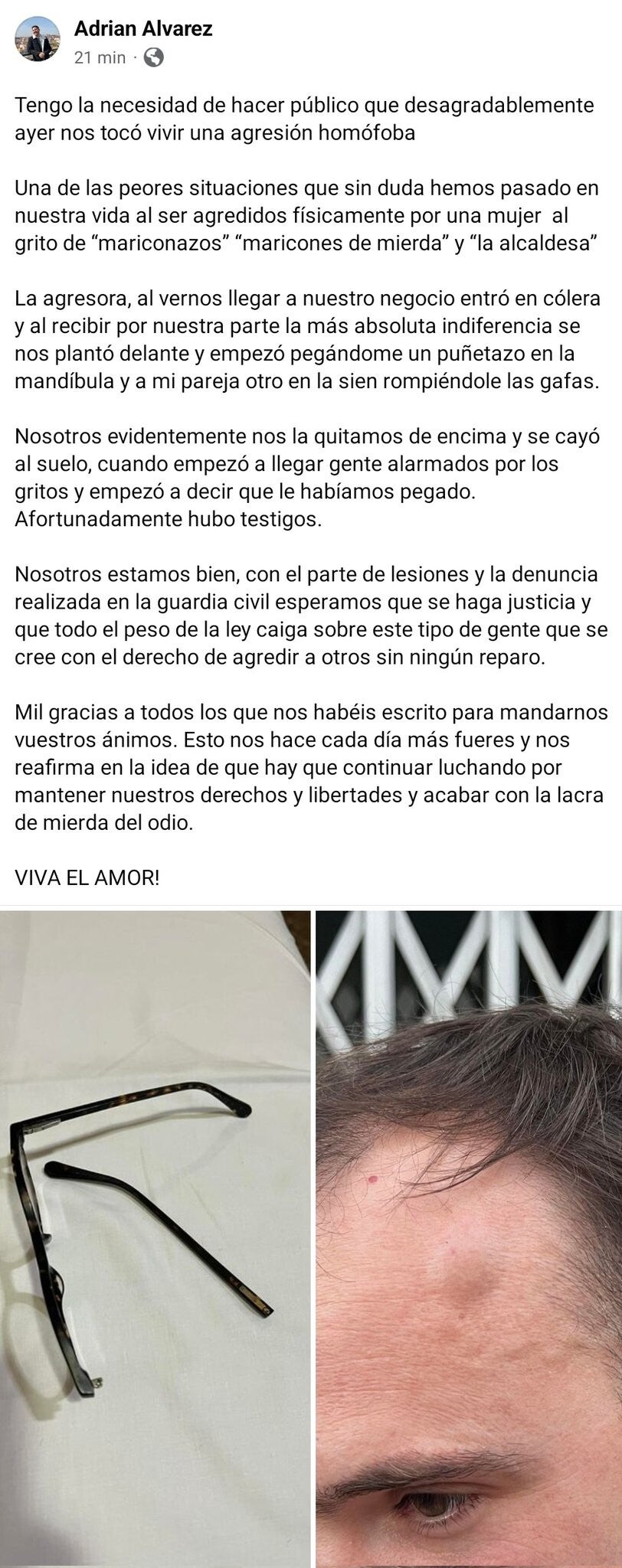Open the broken glasses photo

[x=155, y=1236]
